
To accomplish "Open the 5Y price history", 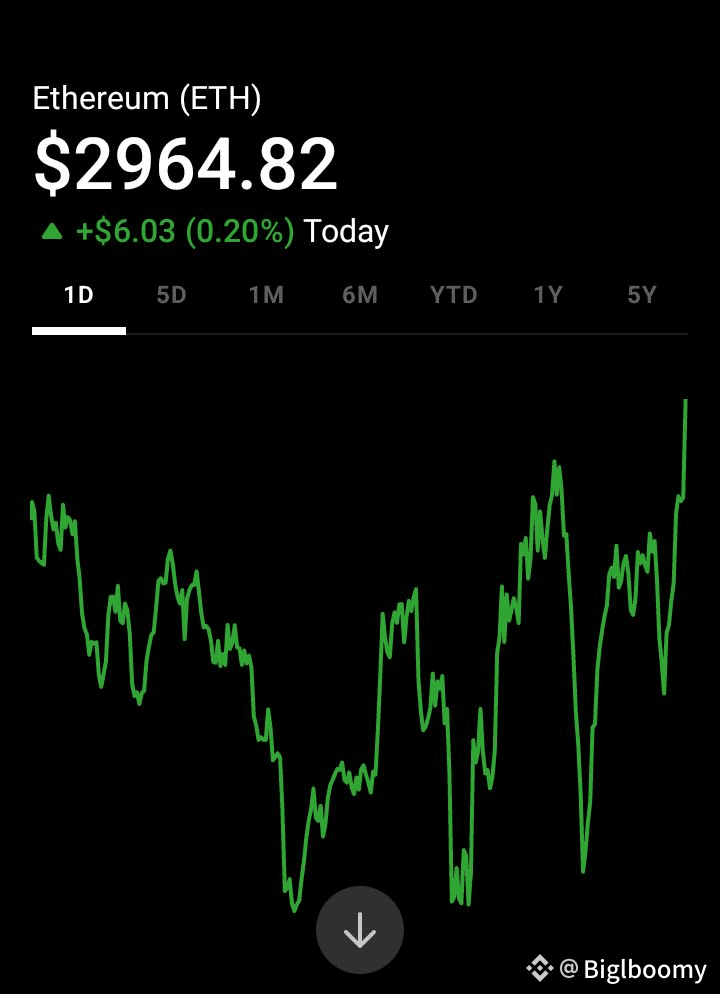I will pyautogui.click(x=642, y=296).
